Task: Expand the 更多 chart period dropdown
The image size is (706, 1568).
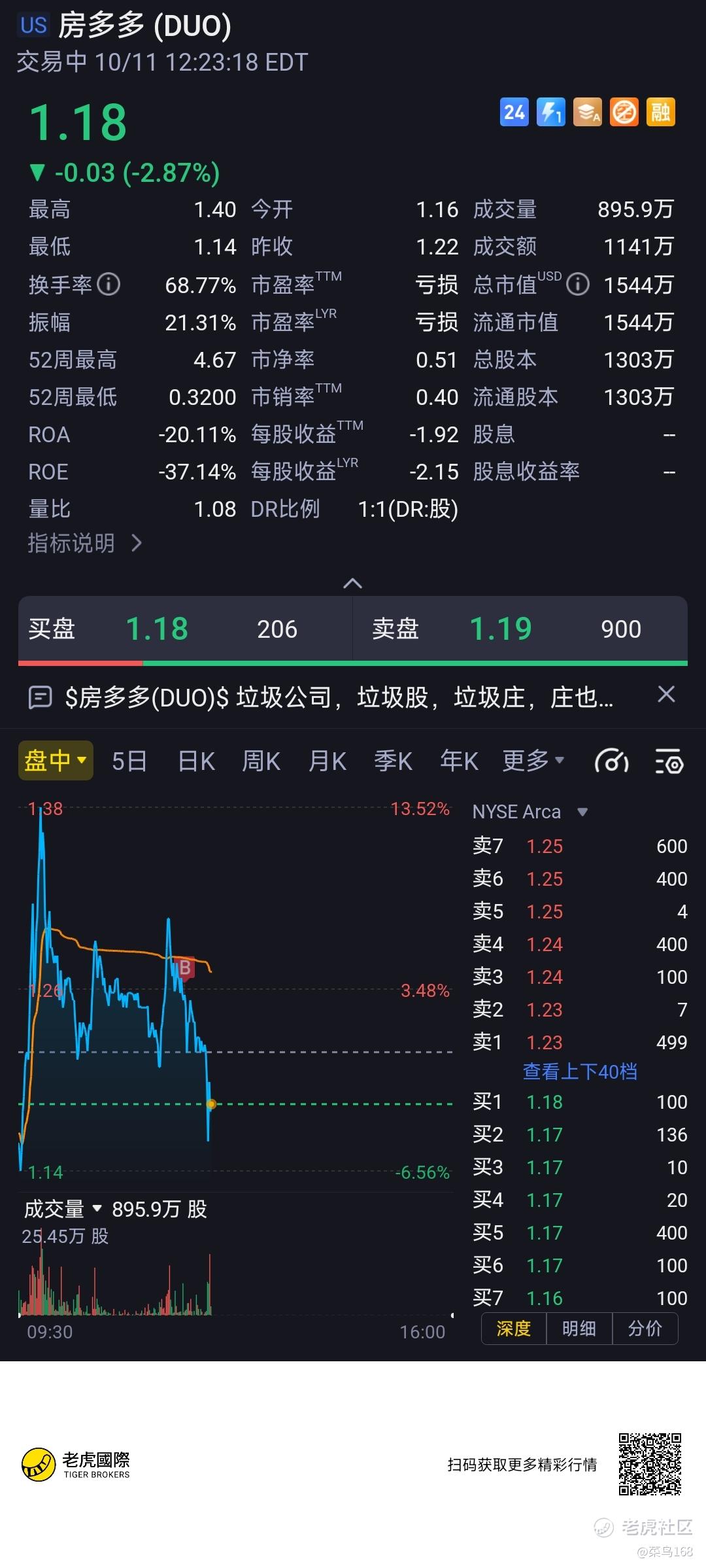Action: (x=533, y=761)
